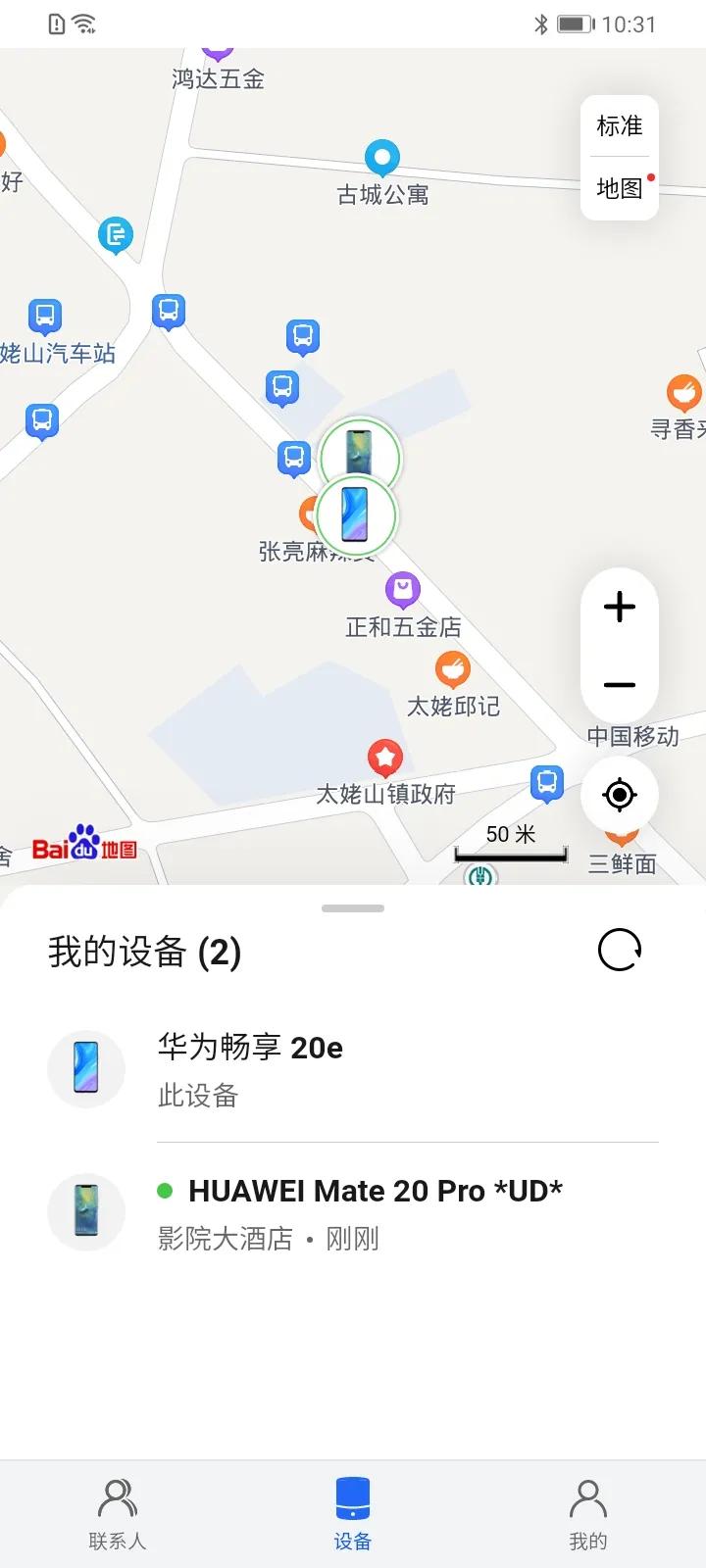Expand the device panel via drag handle
The height and width of the screenshot is (1568, 706).
353,907
